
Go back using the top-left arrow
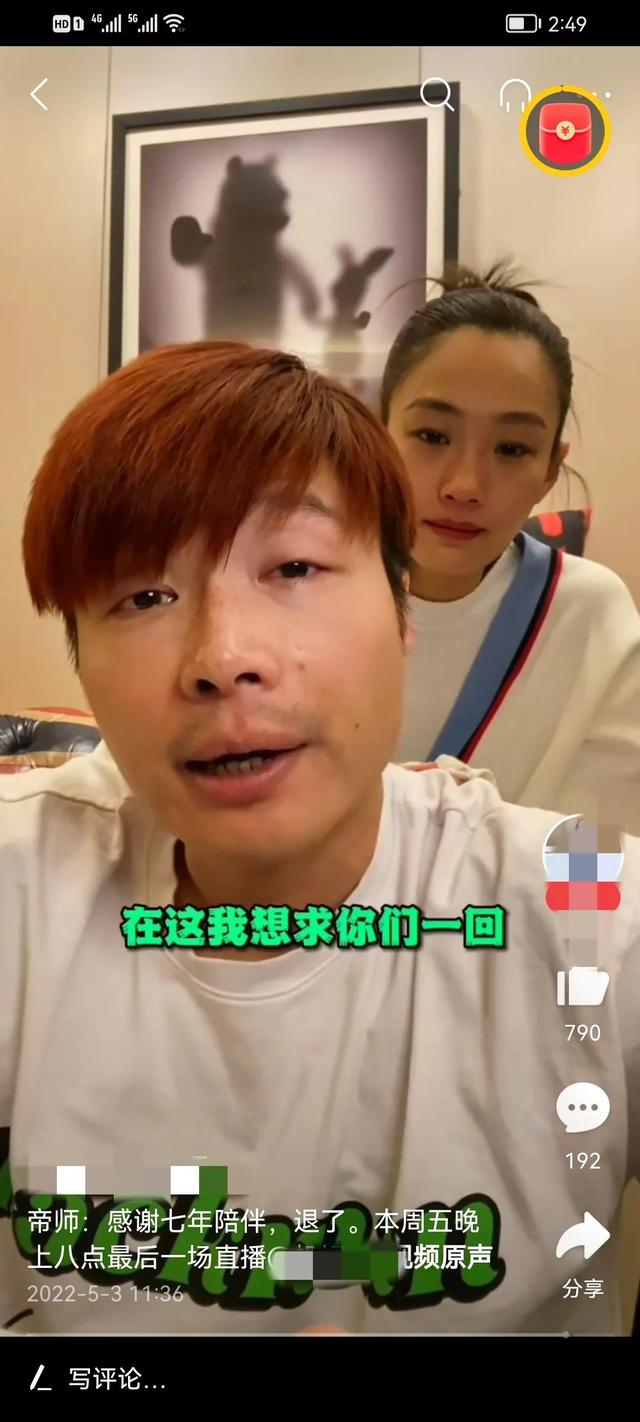pyautogui.click(x=38, y=95)
